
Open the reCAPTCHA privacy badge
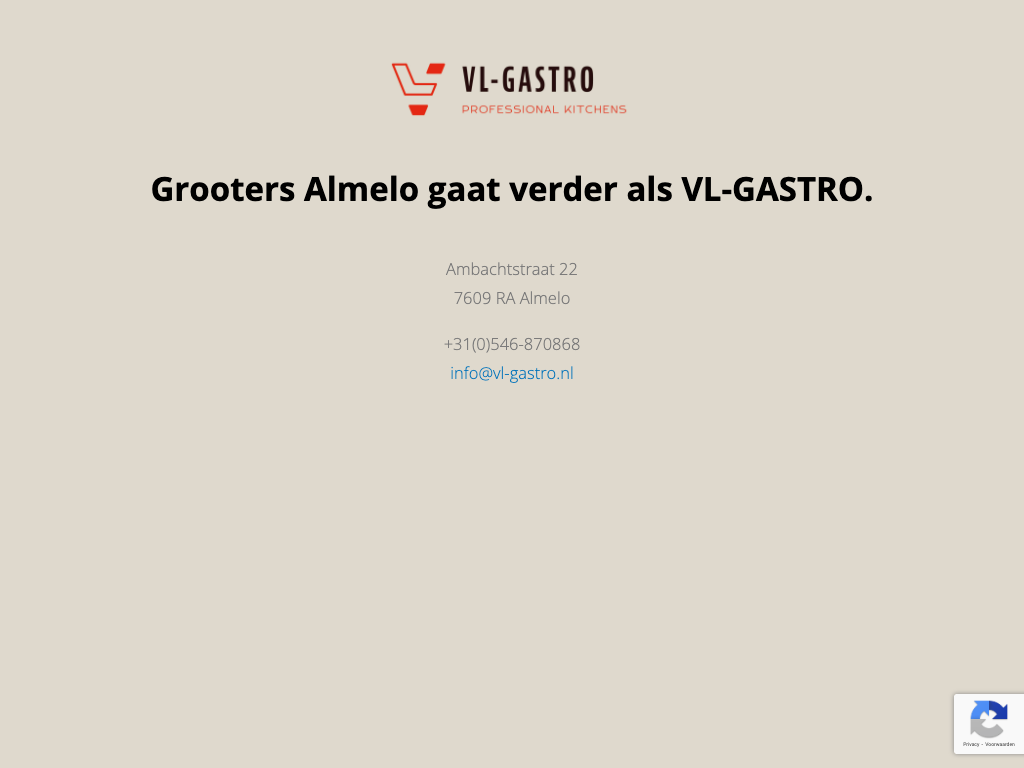click(988, 723)
